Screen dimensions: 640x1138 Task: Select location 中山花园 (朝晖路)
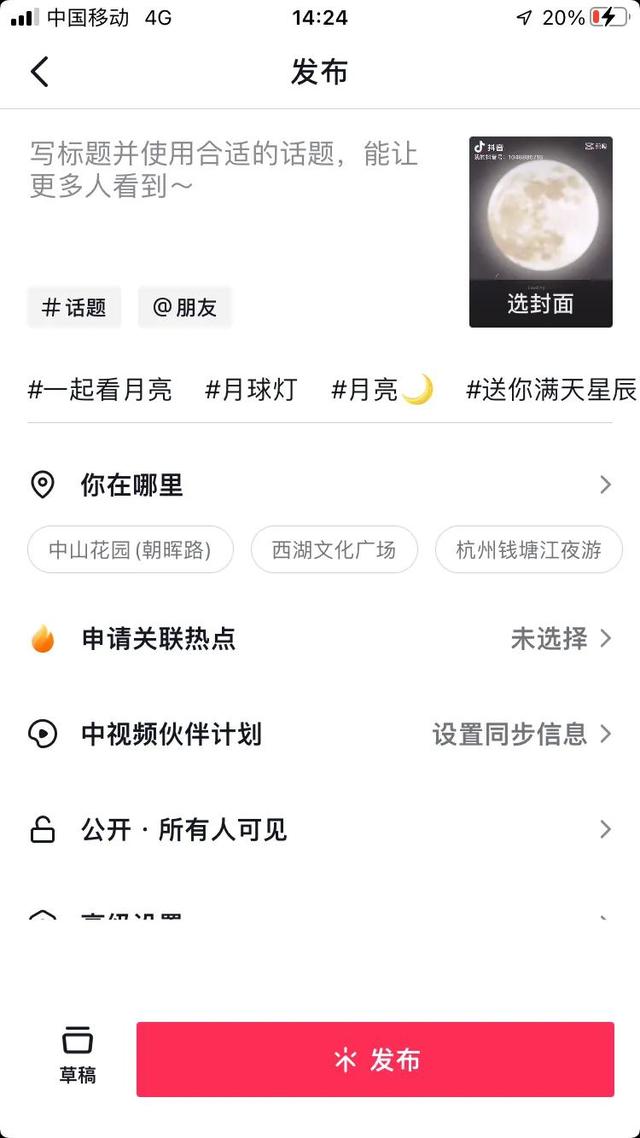(x=130, y=550)
